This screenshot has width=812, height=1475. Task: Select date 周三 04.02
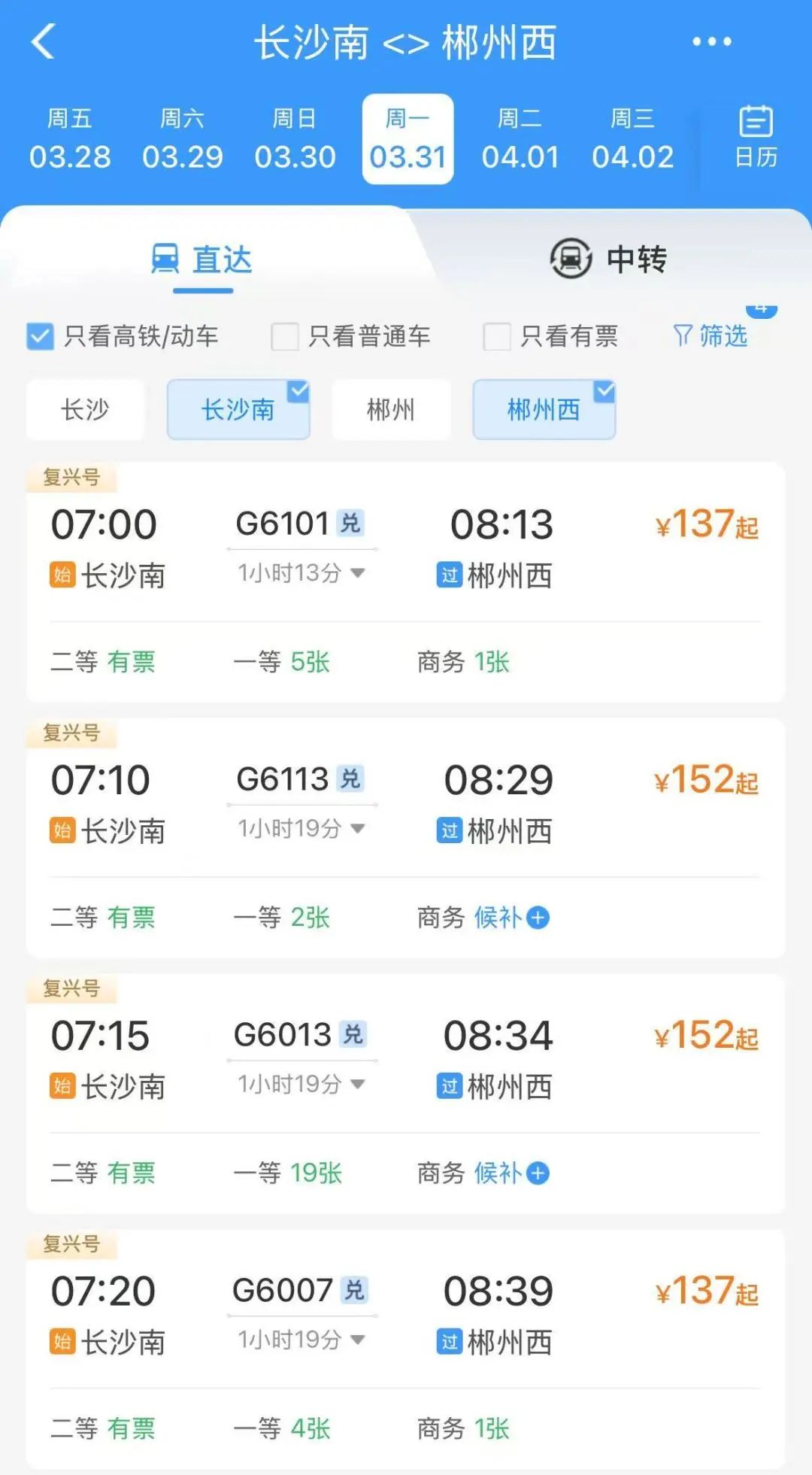point(632,139)
